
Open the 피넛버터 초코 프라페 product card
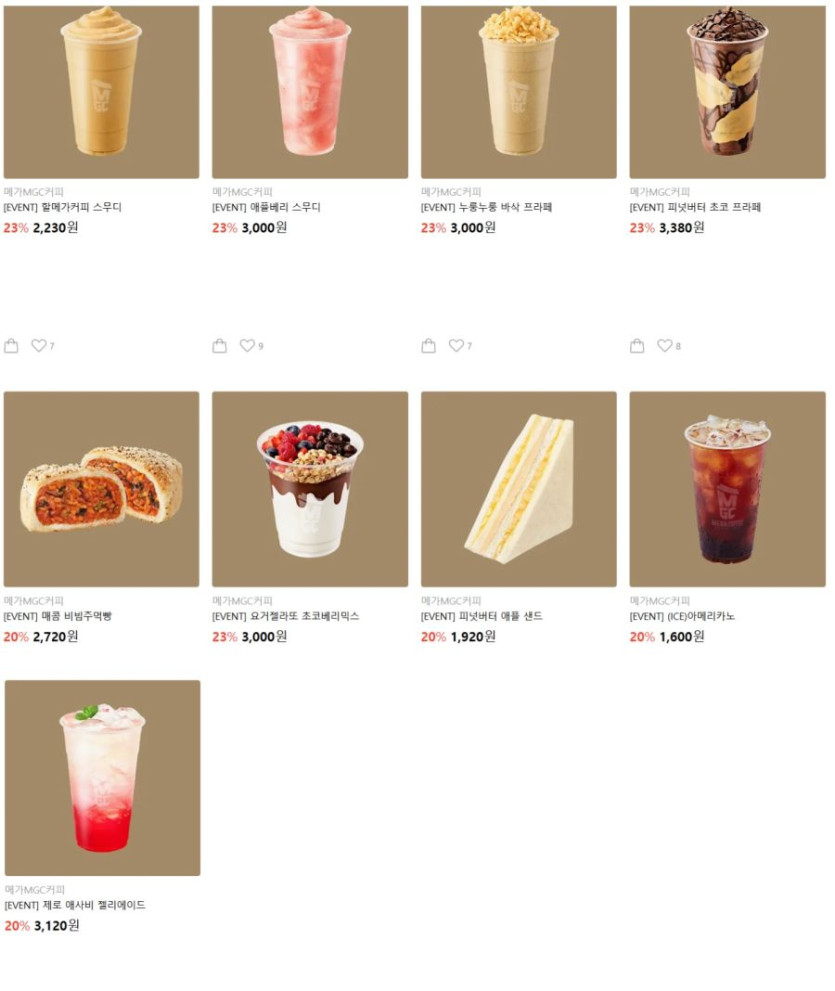point(727,92)
